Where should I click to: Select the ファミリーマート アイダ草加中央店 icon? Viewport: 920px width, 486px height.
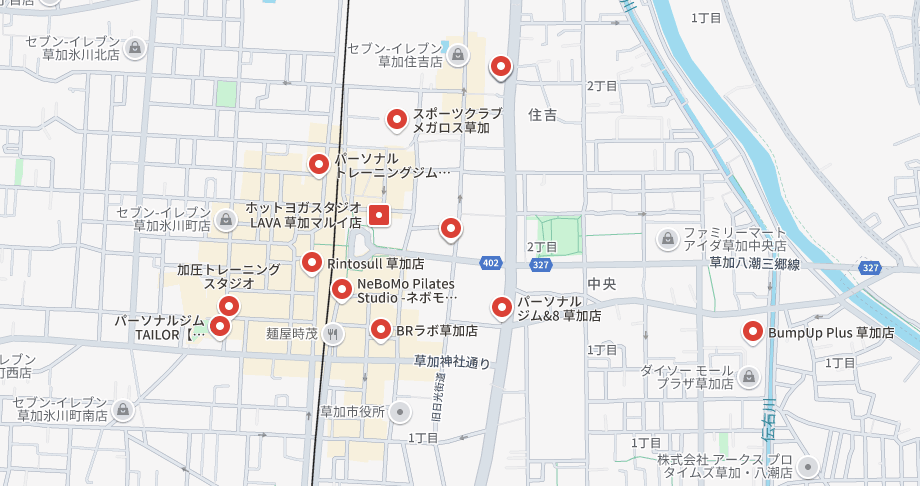(x=667, y=239)
